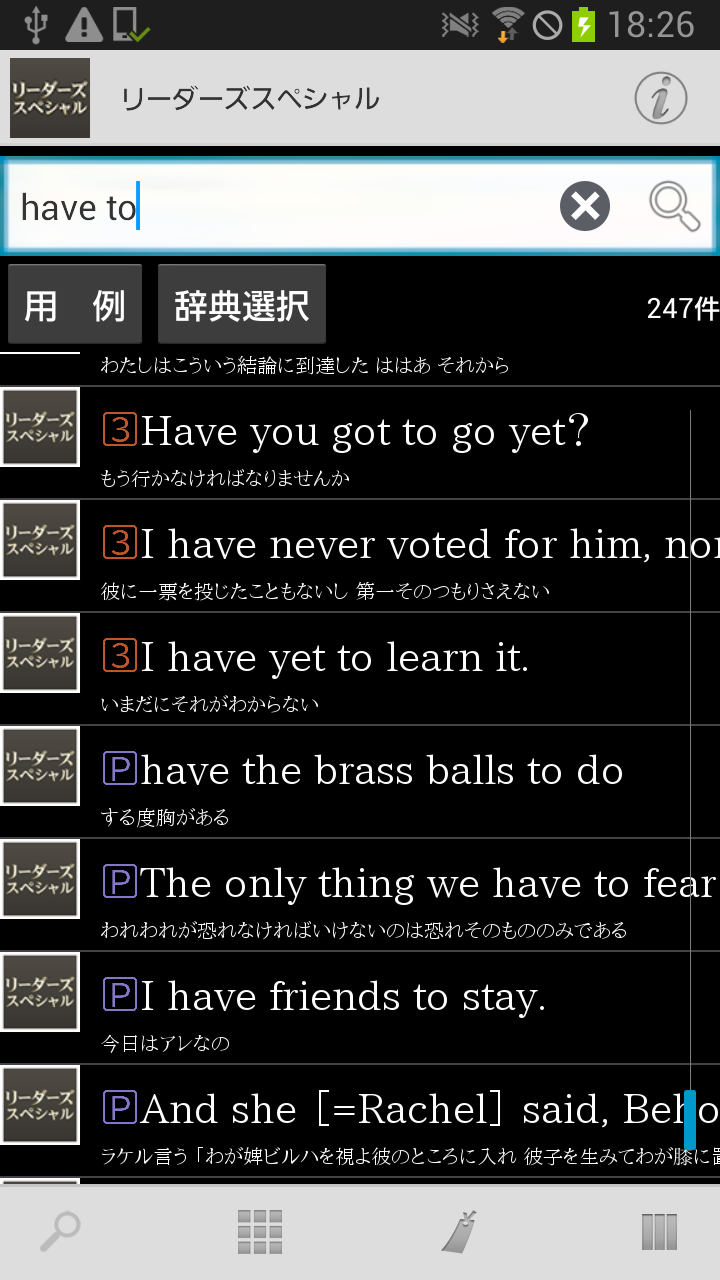Open the info icon in the app bar
720x1280 pixels.
660,98
